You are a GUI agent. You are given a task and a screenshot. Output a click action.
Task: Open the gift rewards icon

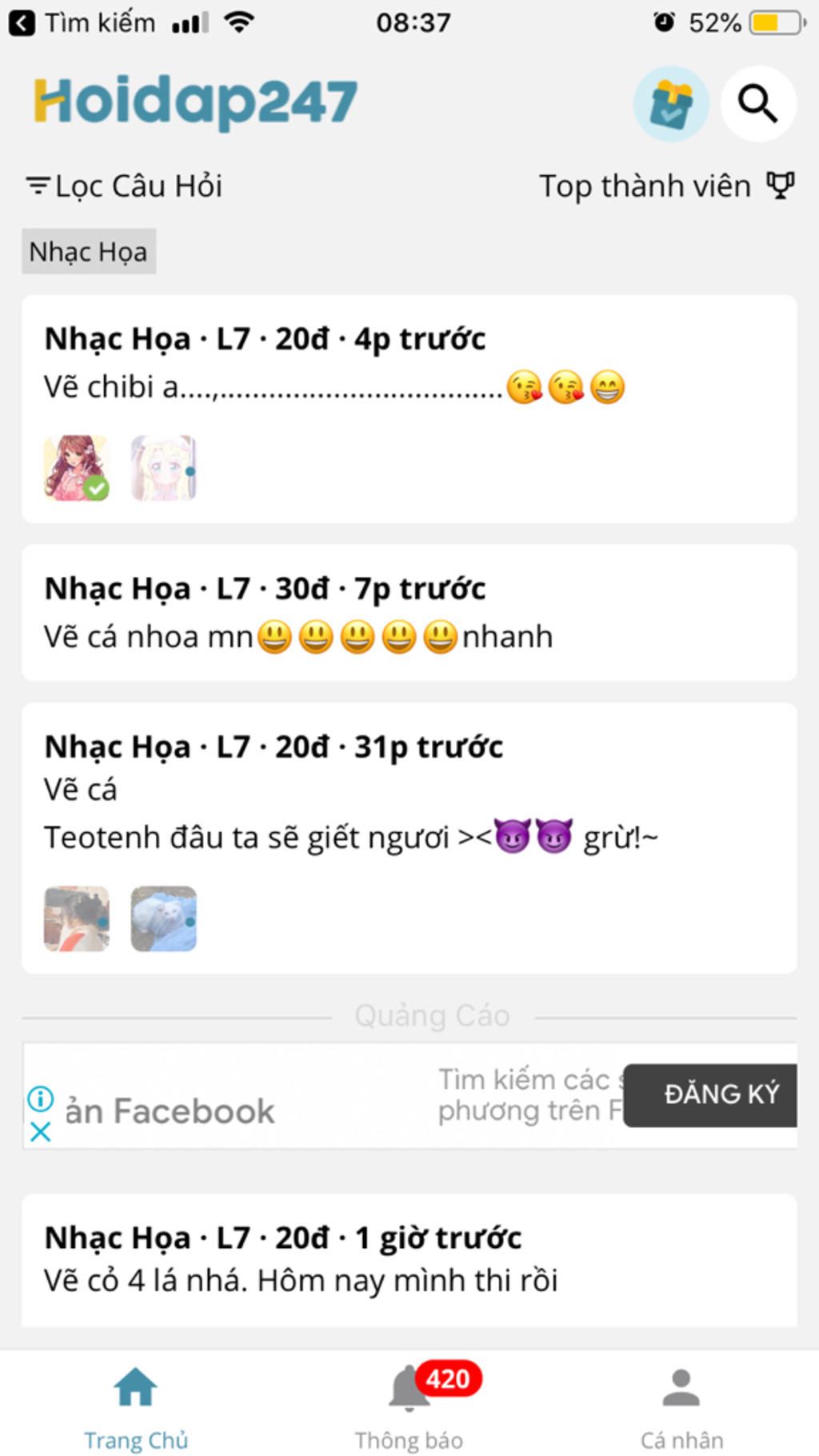tap(670, 104)
